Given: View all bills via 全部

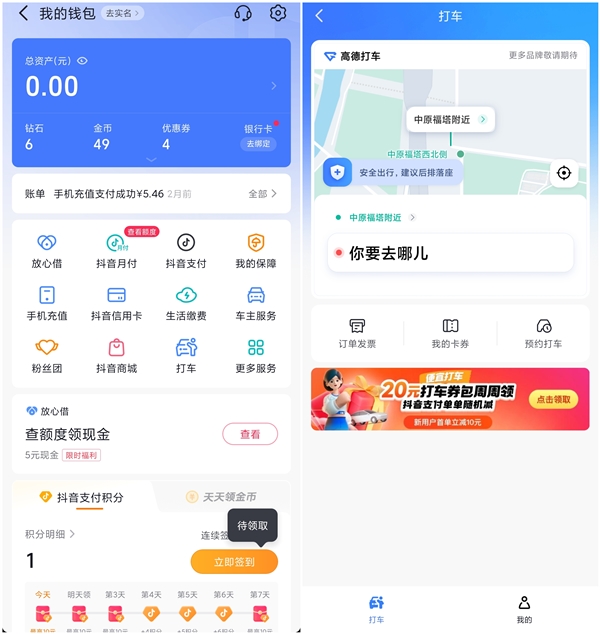Looking at the screenshot, I should pos(262,193).
